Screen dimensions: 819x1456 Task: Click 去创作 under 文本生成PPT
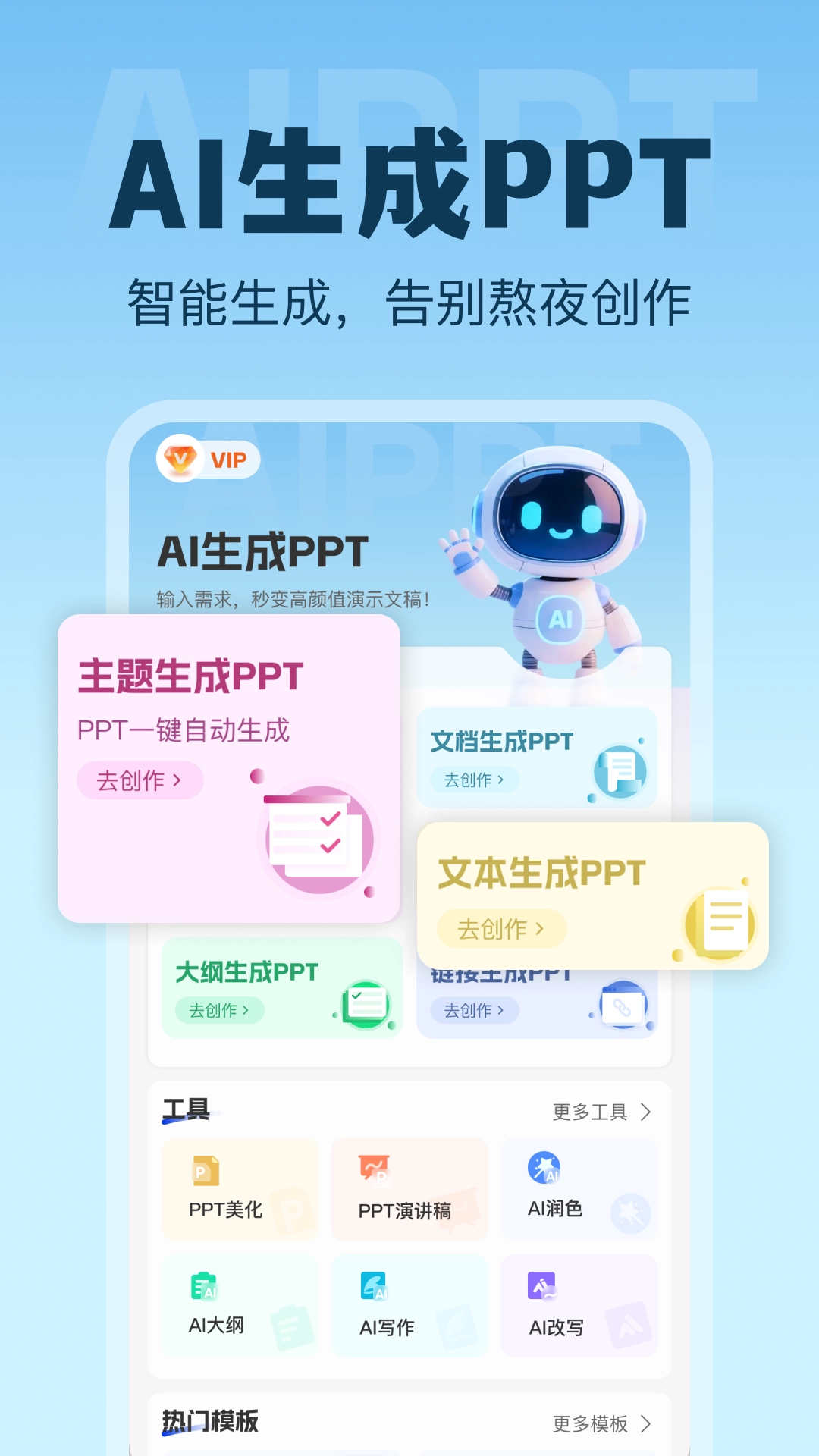(502, 929)
